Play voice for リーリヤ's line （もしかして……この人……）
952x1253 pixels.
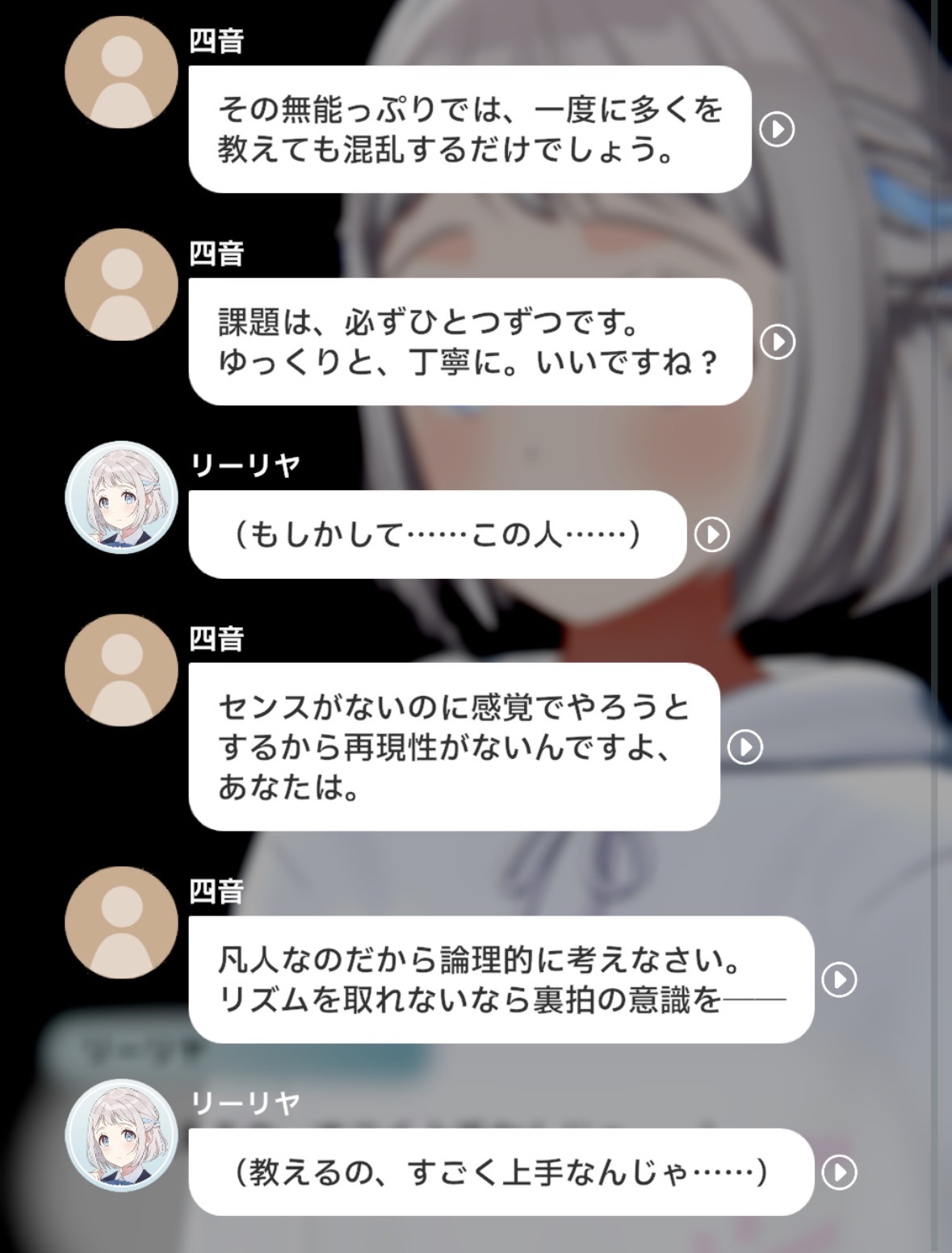click(x=711, y=534)
